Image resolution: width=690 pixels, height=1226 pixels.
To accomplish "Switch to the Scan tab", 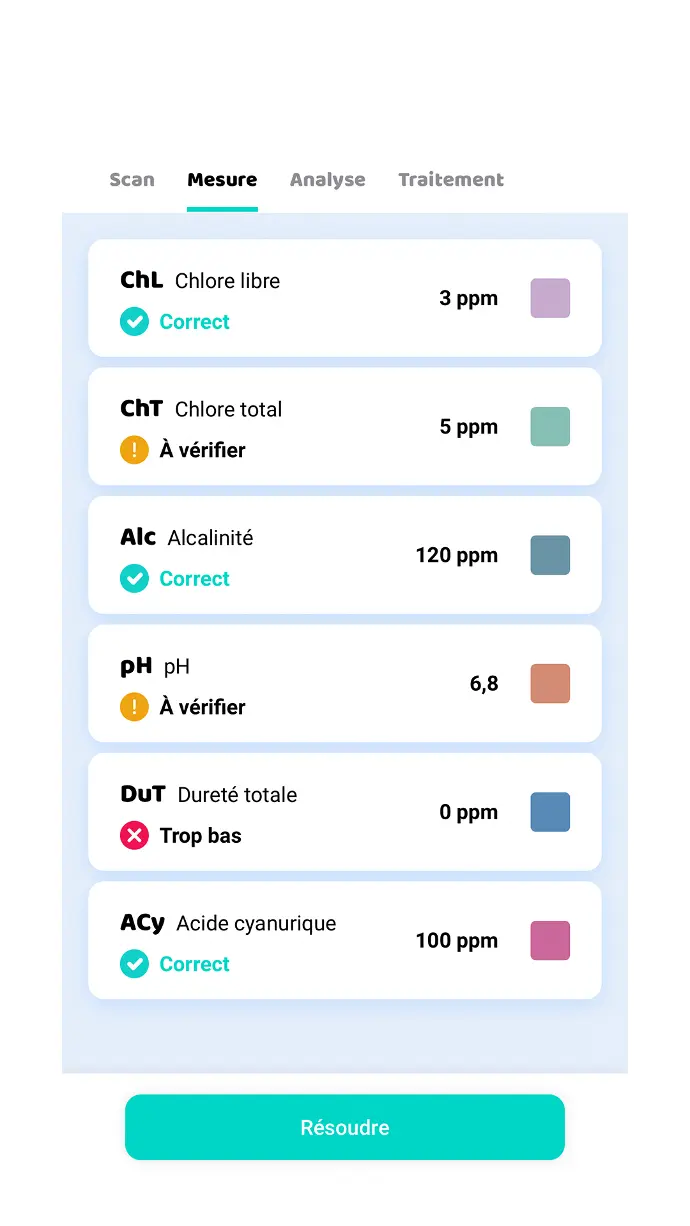I will tap(132, 180).
